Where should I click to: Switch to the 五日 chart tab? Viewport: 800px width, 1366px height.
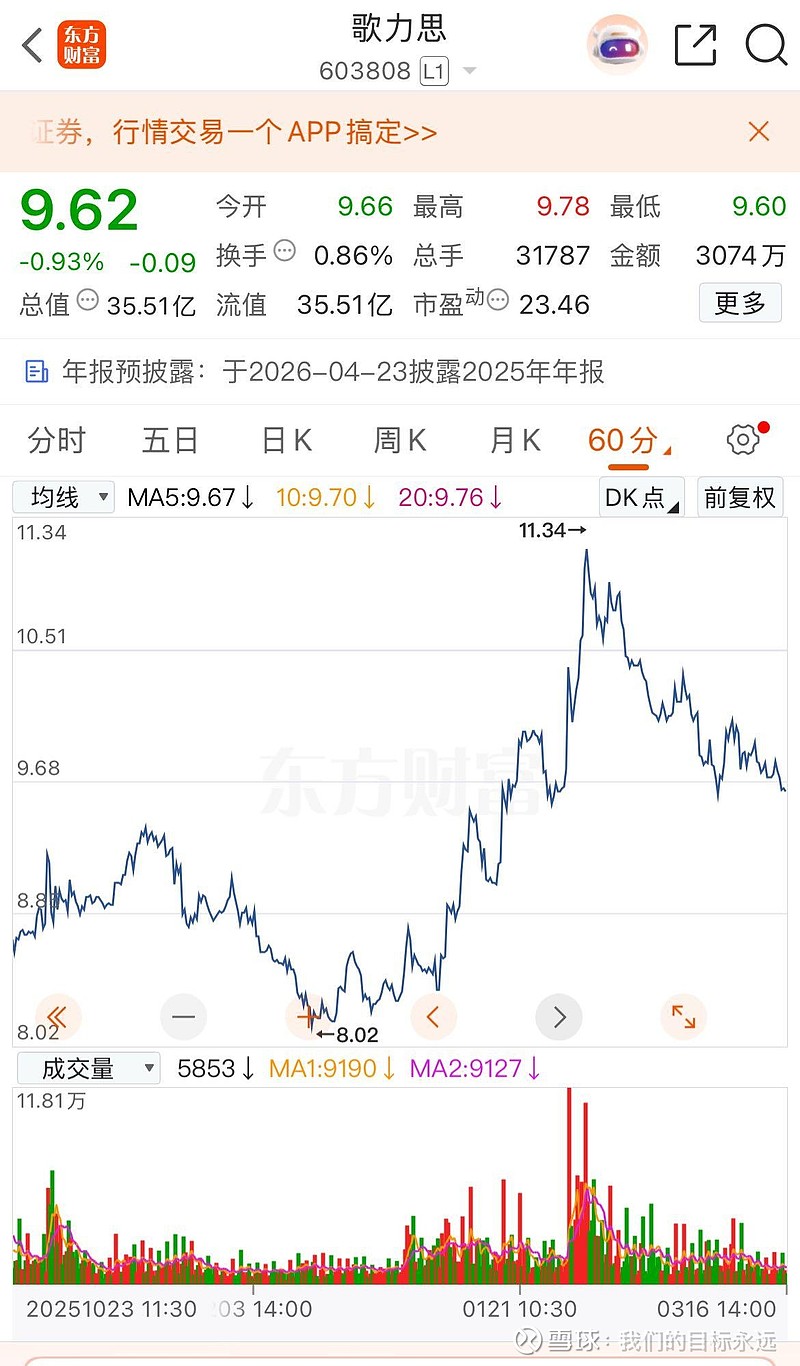[170, 440]
